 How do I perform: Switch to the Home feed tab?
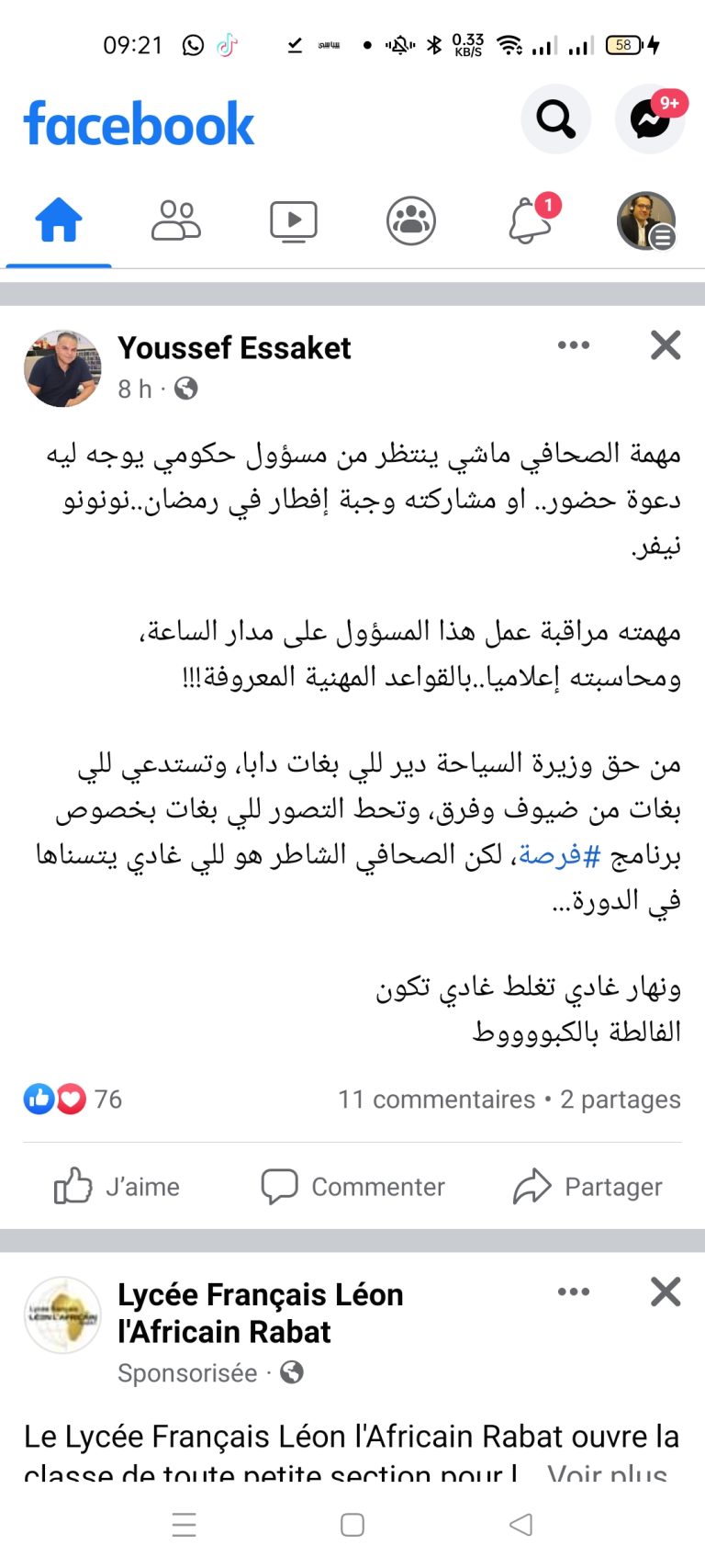pyautogui.click(x=59, y=221)
